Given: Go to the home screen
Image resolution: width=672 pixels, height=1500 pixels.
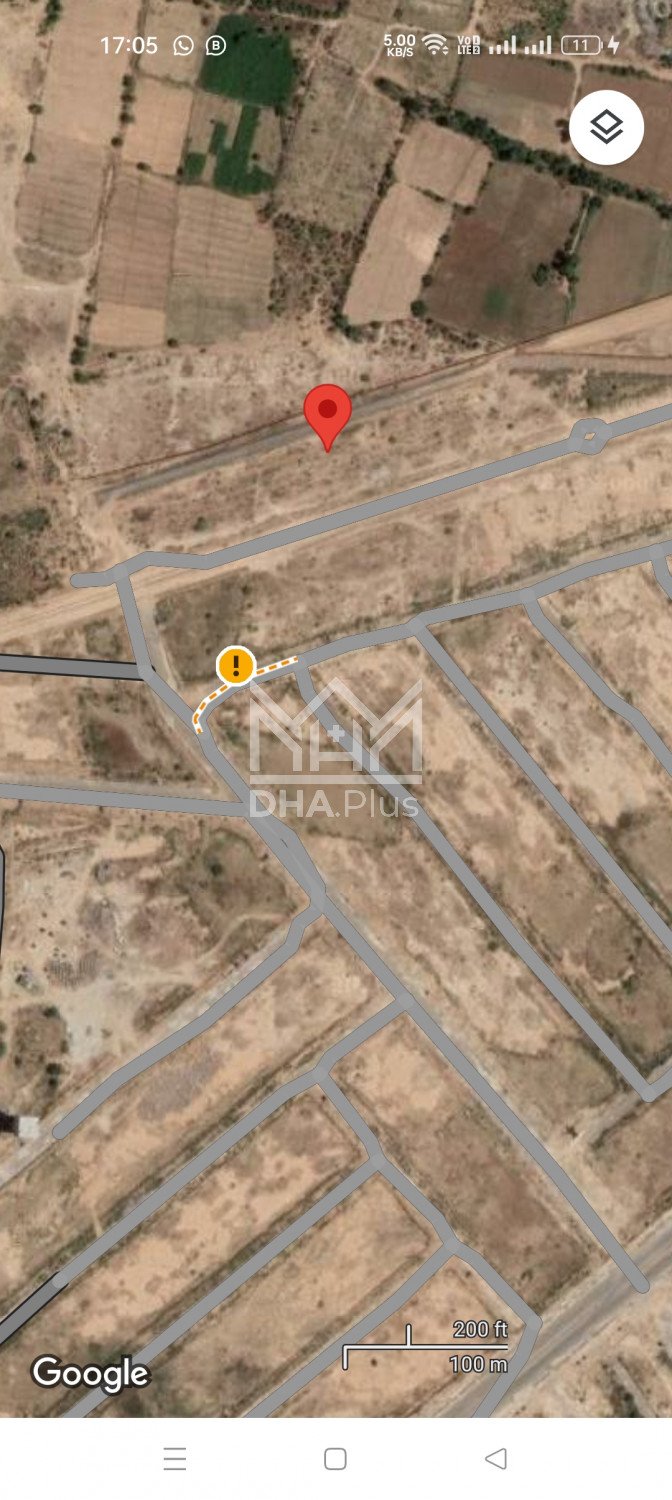Looking at the screenshot, I should (336, 1458).
